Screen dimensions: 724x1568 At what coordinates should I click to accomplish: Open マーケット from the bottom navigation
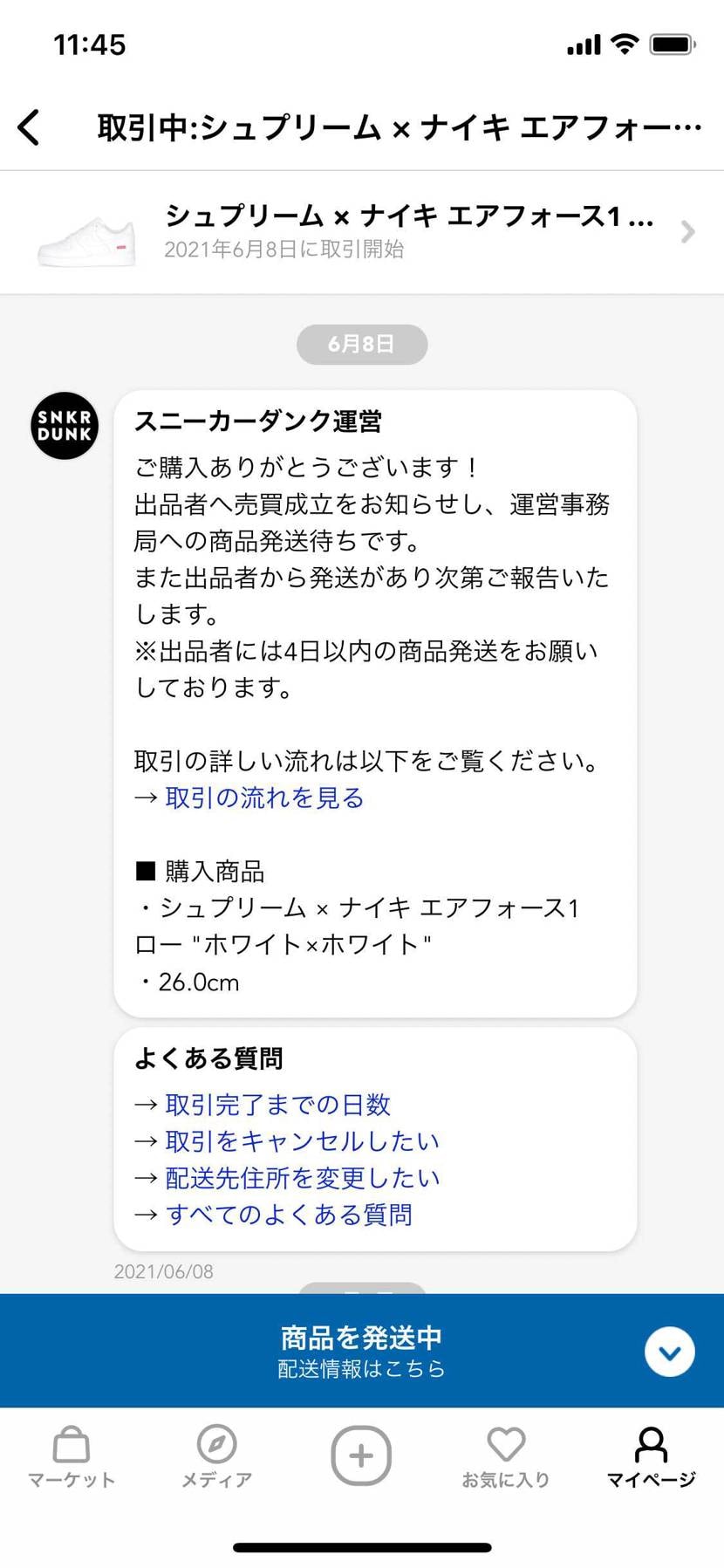coord(70,1457)
